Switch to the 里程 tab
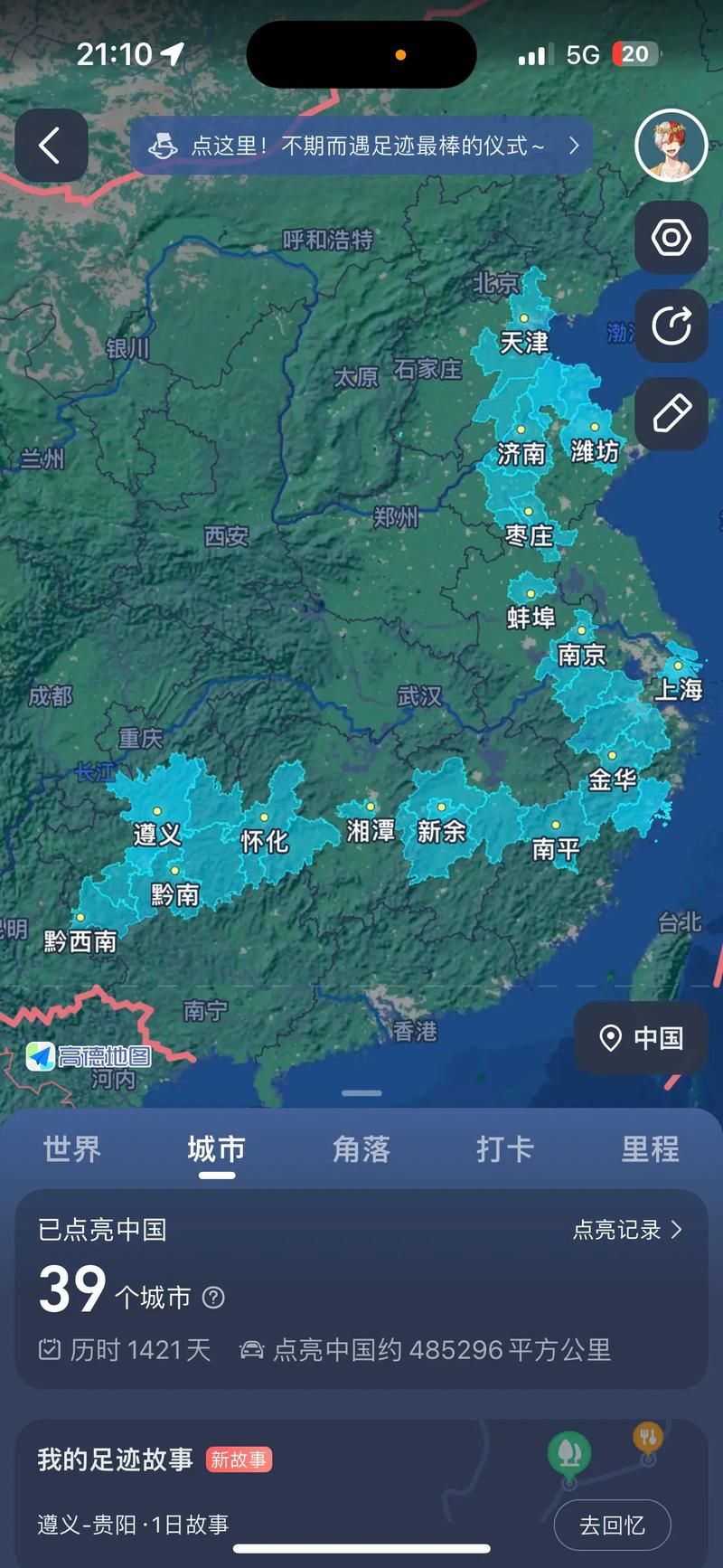 click(650, 1148)
